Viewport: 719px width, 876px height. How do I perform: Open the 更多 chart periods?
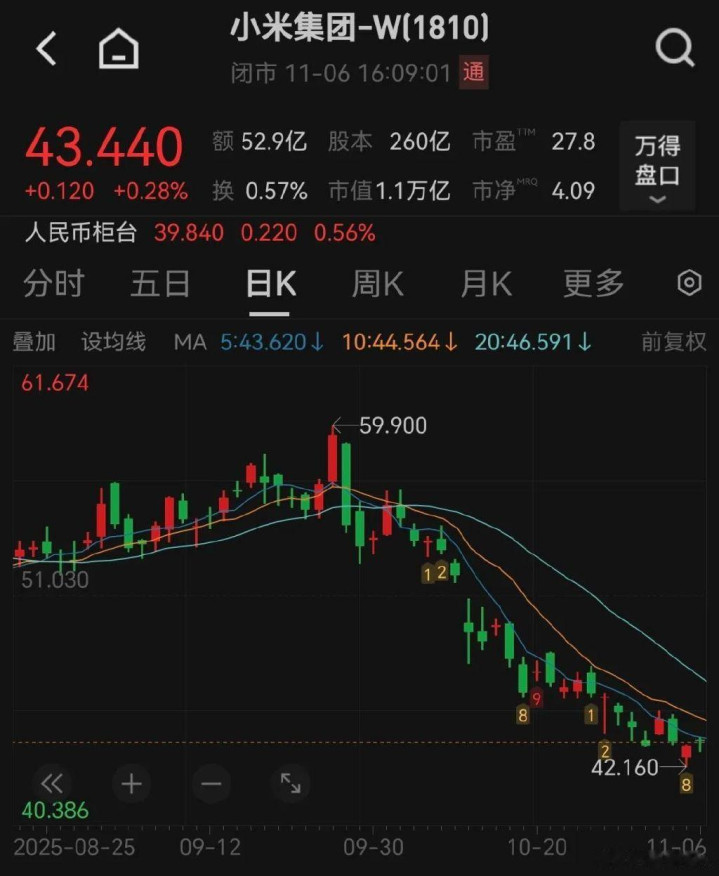593,284
